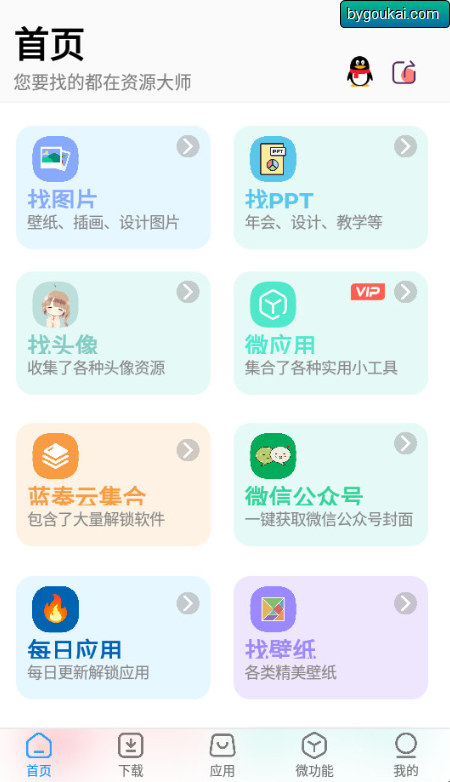
Task: Open the 找头像 avatar resources card
Action: click(x=113, y=333)
